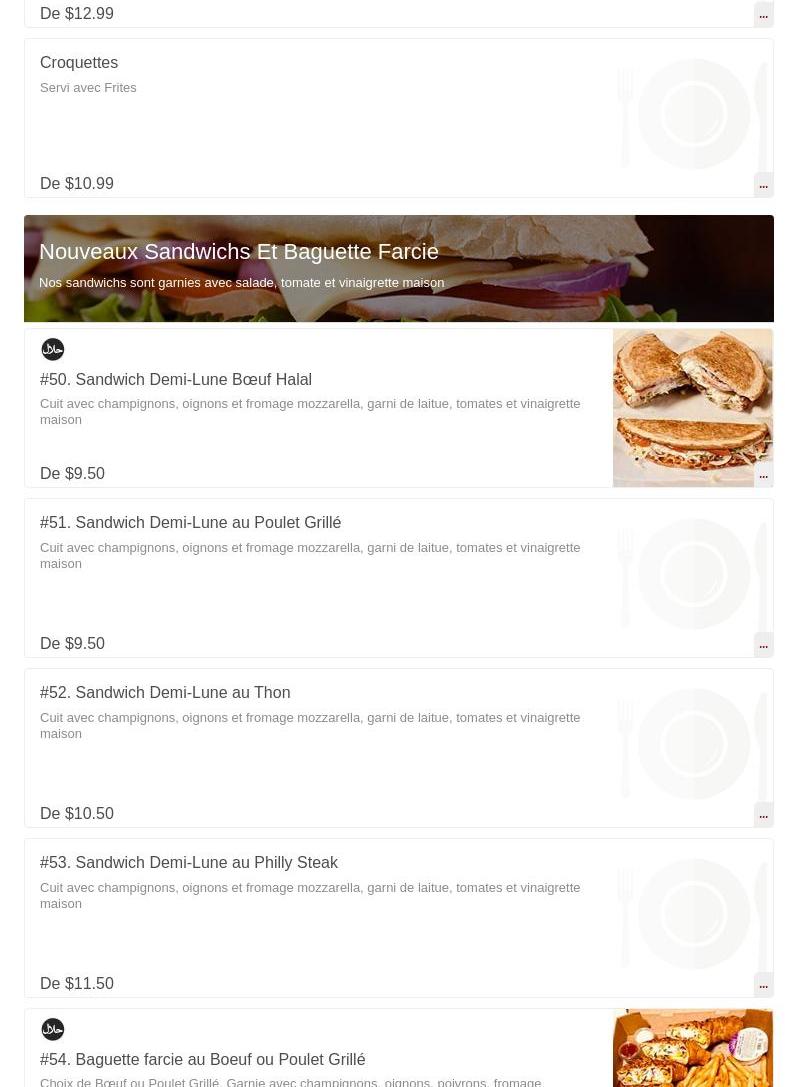Show more options for #53 Philly Steak

[763, 984]
